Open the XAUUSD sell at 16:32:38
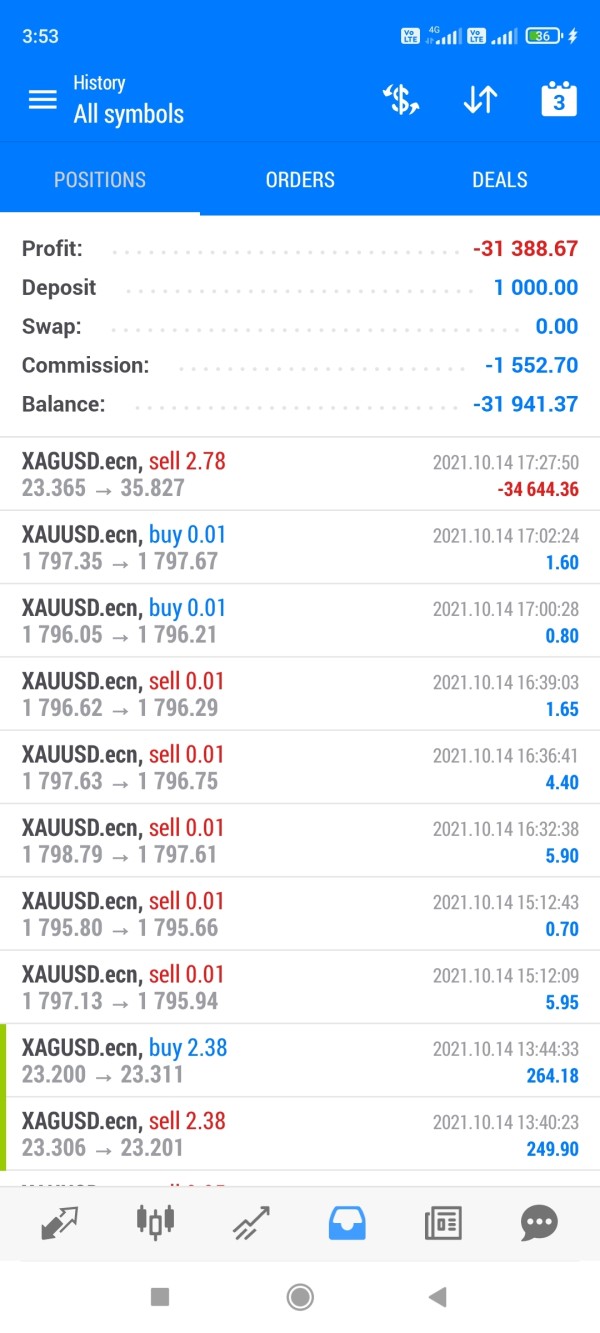Viewport: 600px width, 1333px height. pyautogui.click(x=300, y=841)
